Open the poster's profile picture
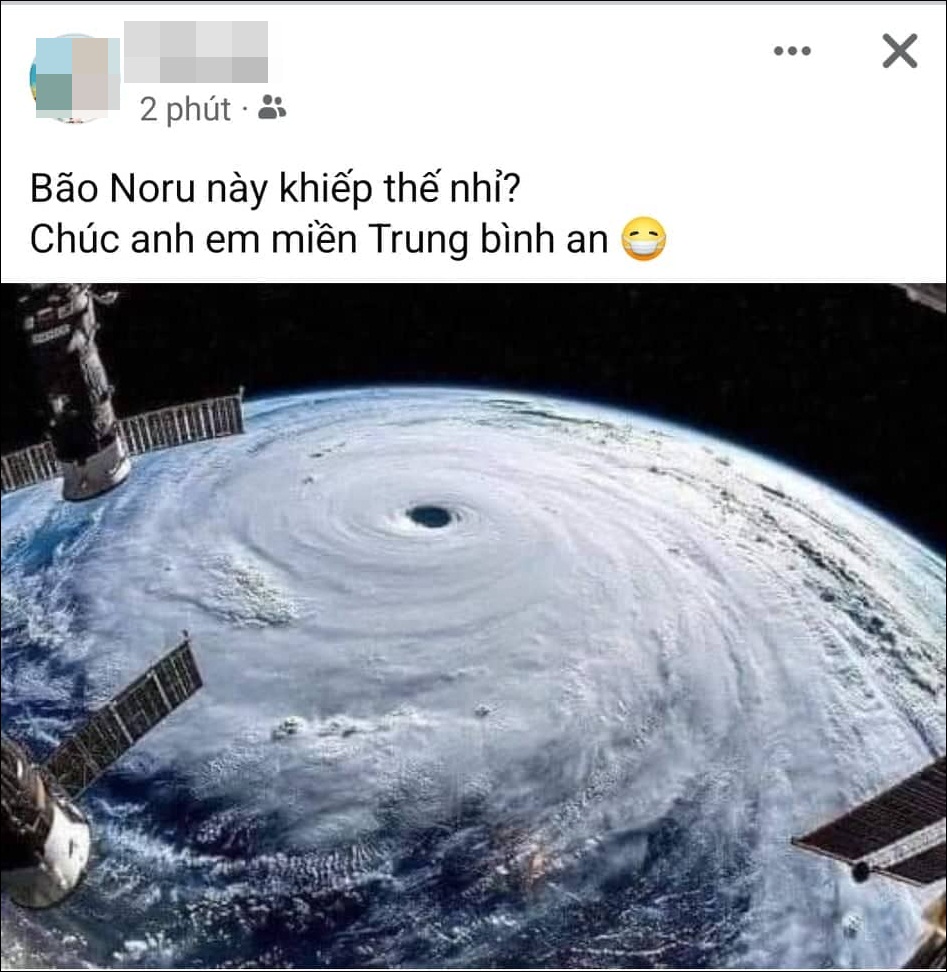The height and width of the screenshot is (972, 947). [x=75, y=78]
